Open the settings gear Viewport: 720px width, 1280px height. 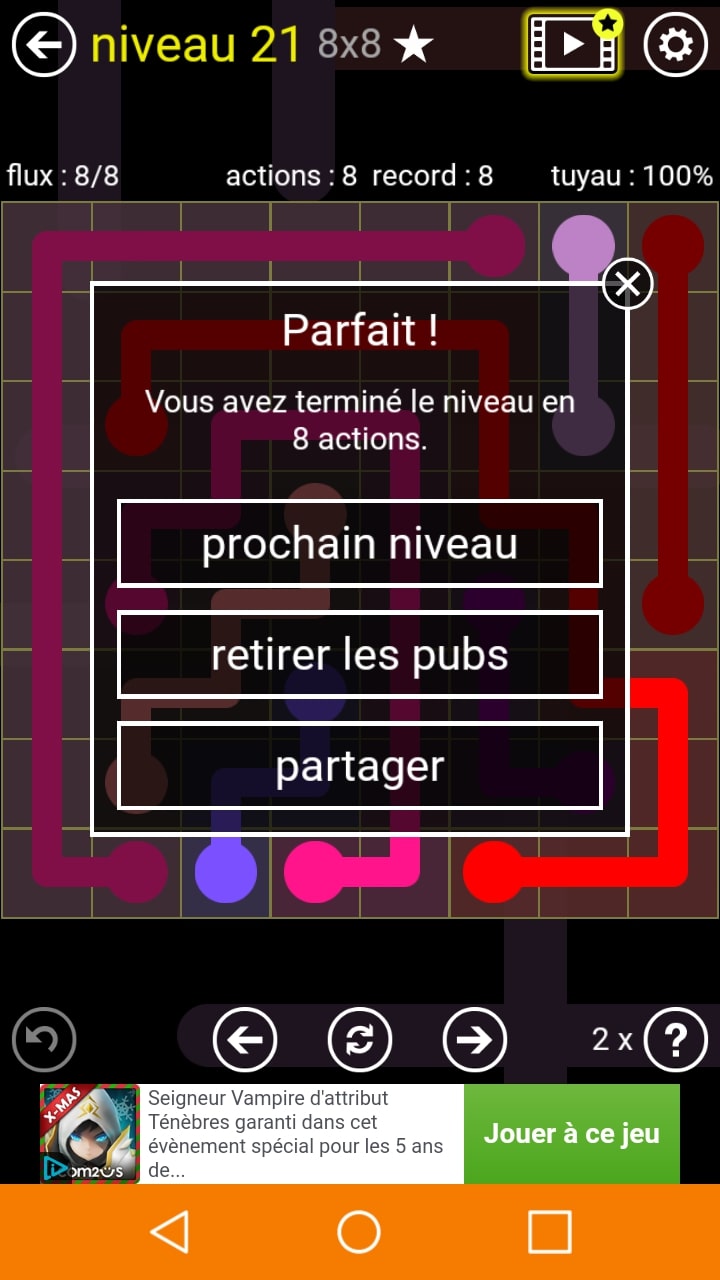(x=675, y=45)
